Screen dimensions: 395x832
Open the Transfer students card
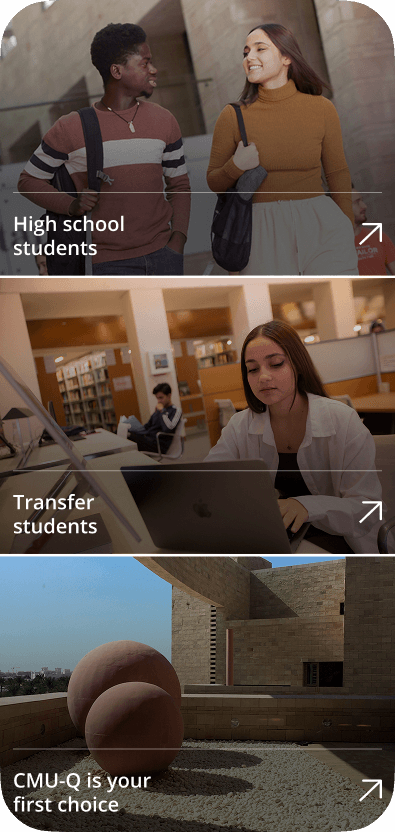198,416
